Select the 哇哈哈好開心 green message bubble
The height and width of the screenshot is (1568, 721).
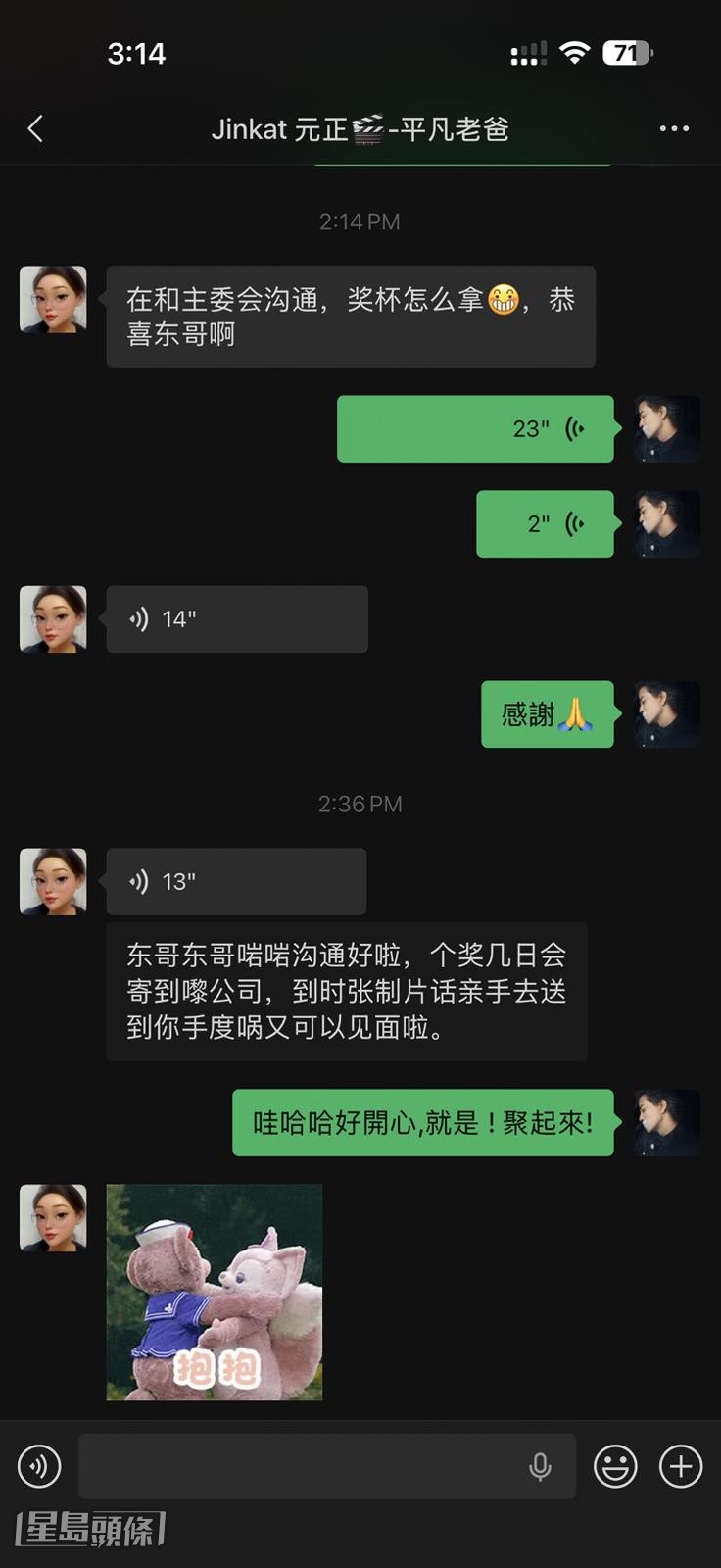(421, 1123)
